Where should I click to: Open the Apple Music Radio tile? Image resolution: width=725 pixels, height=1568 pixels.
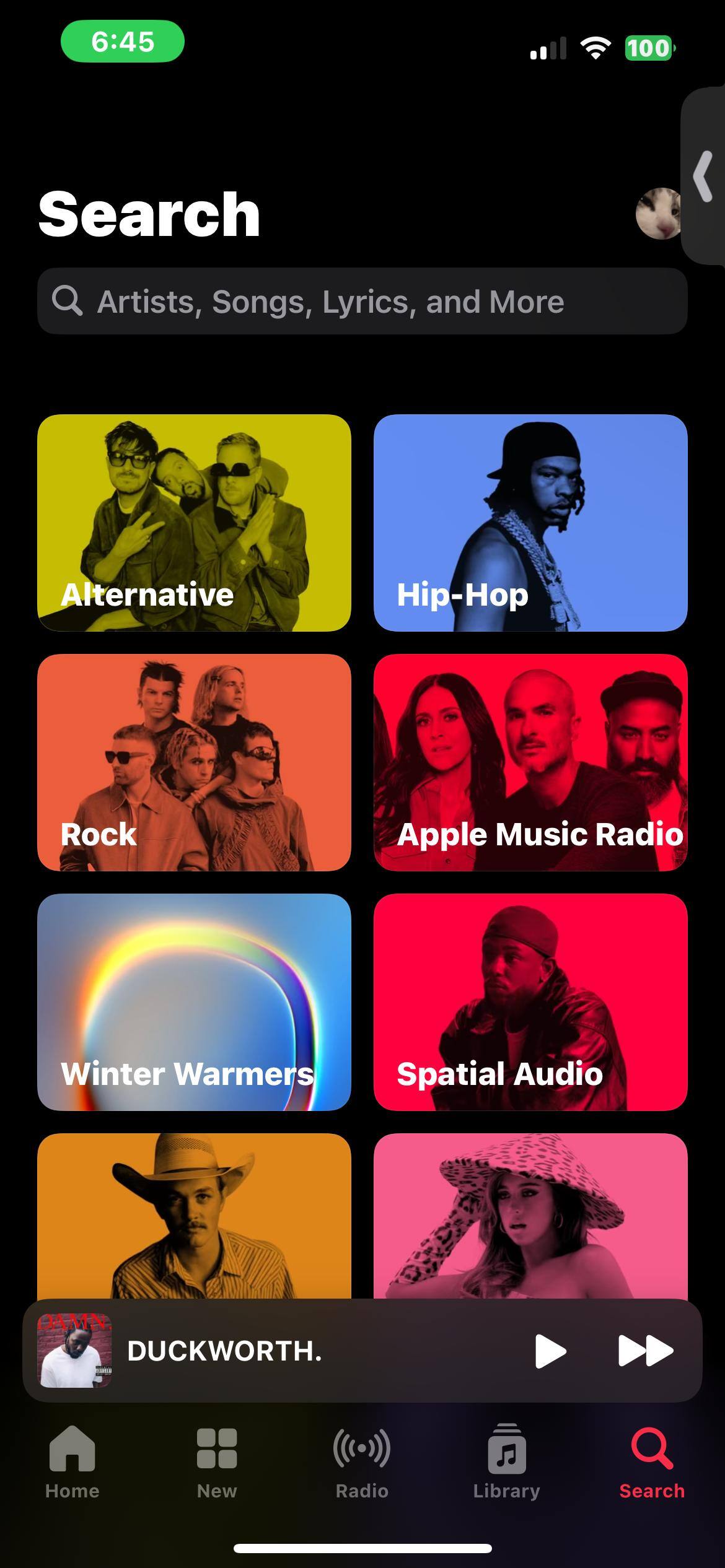[530, 762]
